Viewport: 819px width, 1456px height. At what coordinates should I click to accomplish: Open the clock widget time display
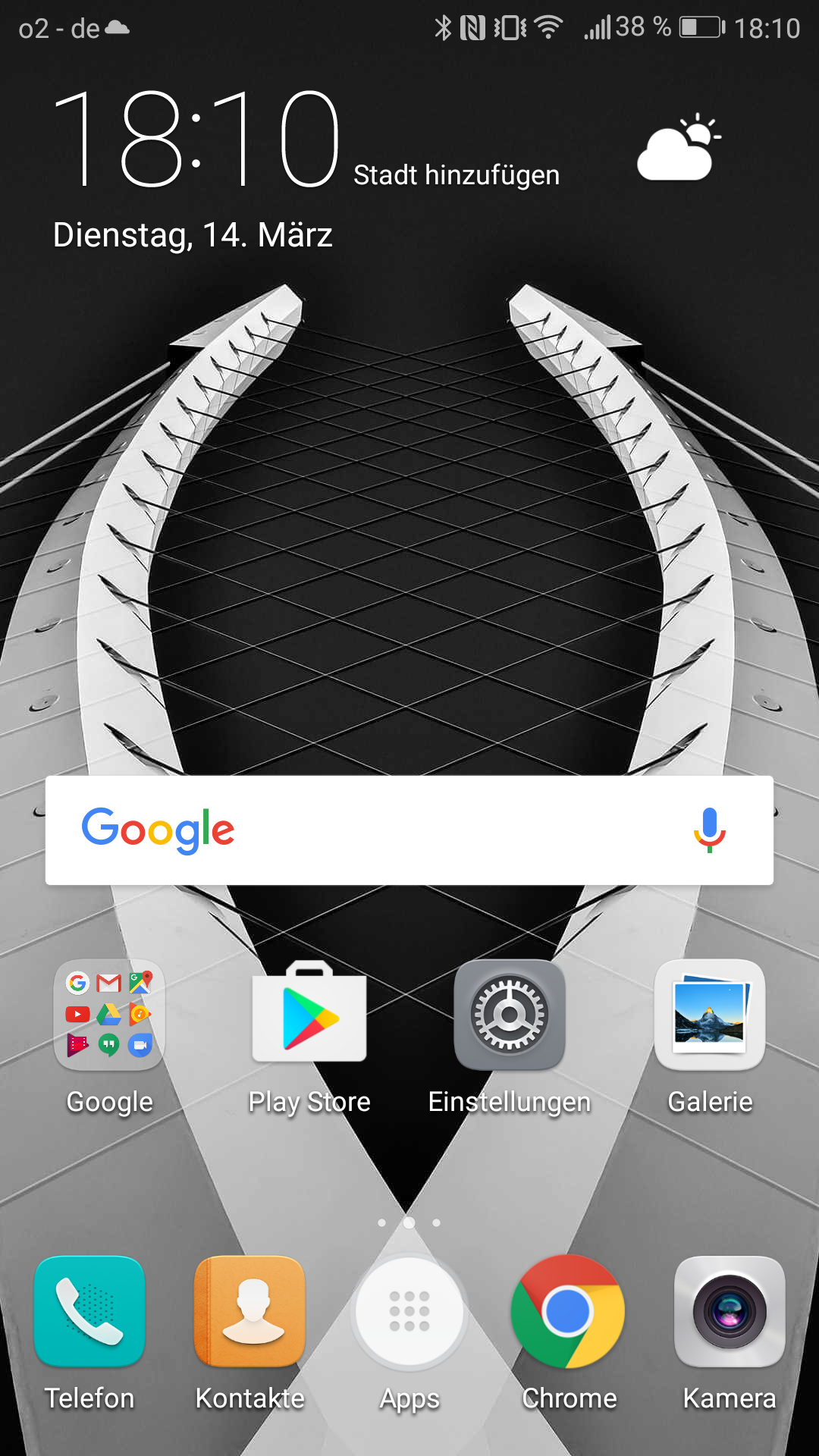(x=196, y=138)
